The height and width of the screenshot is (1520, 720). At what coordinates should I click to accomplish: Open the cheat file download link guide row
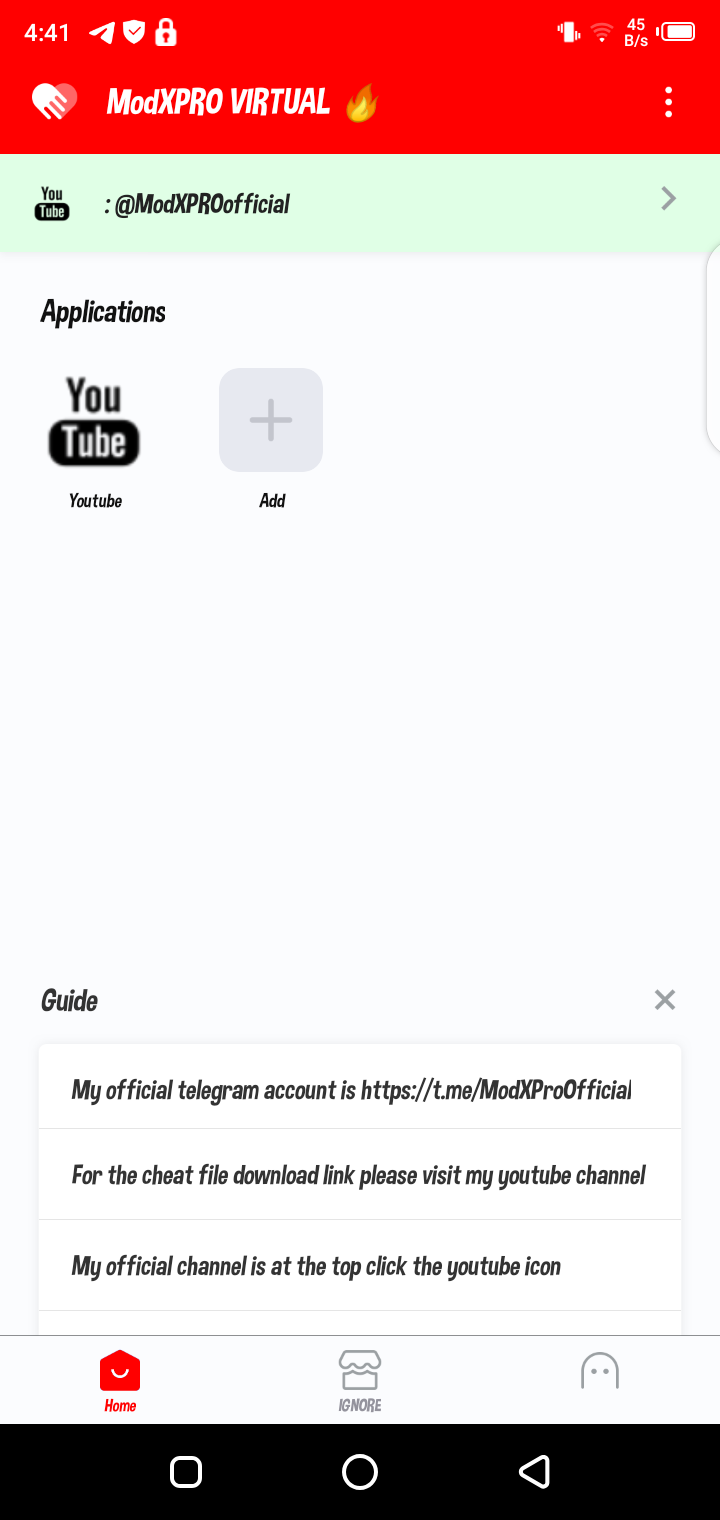tap(360, 1174)
